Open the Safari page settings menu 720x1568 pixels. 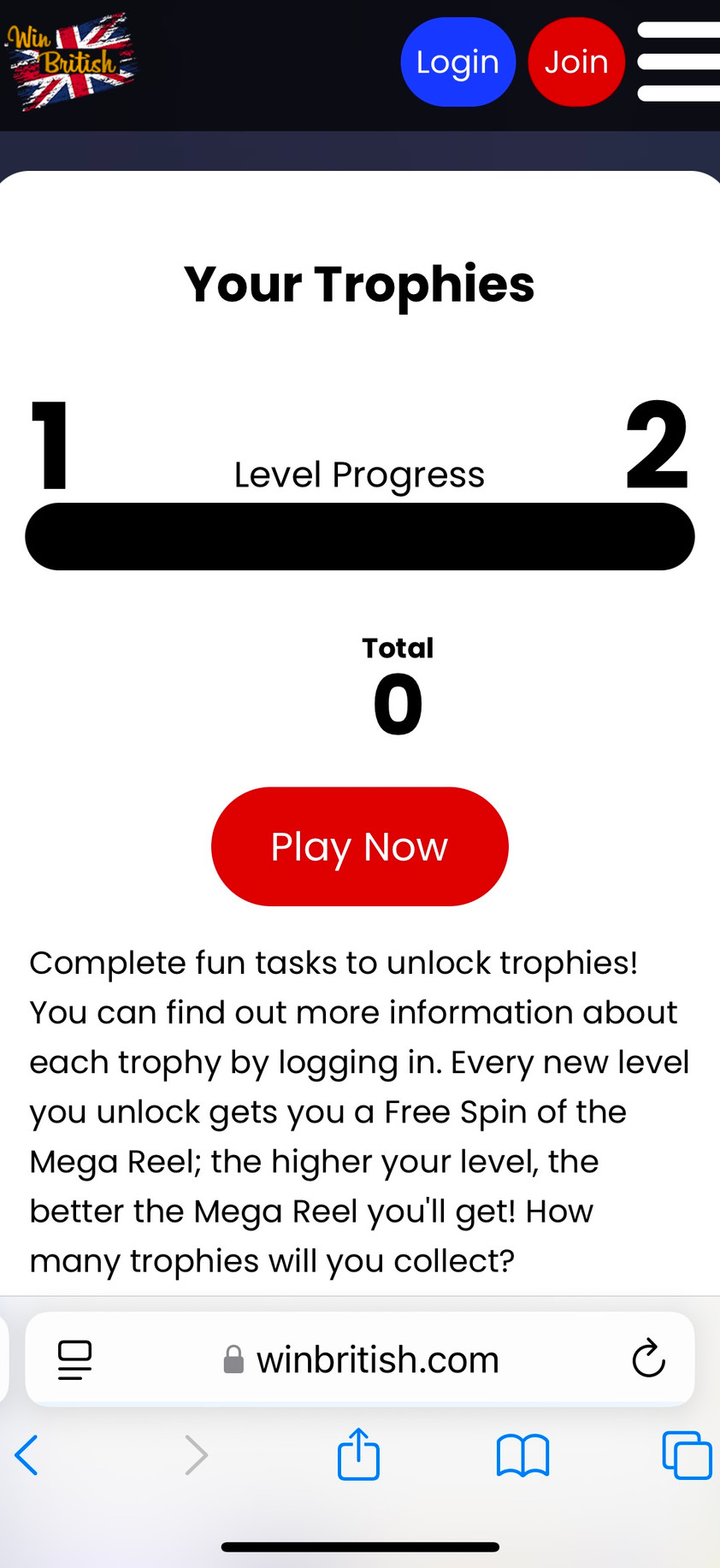(x=74, y=1359)
